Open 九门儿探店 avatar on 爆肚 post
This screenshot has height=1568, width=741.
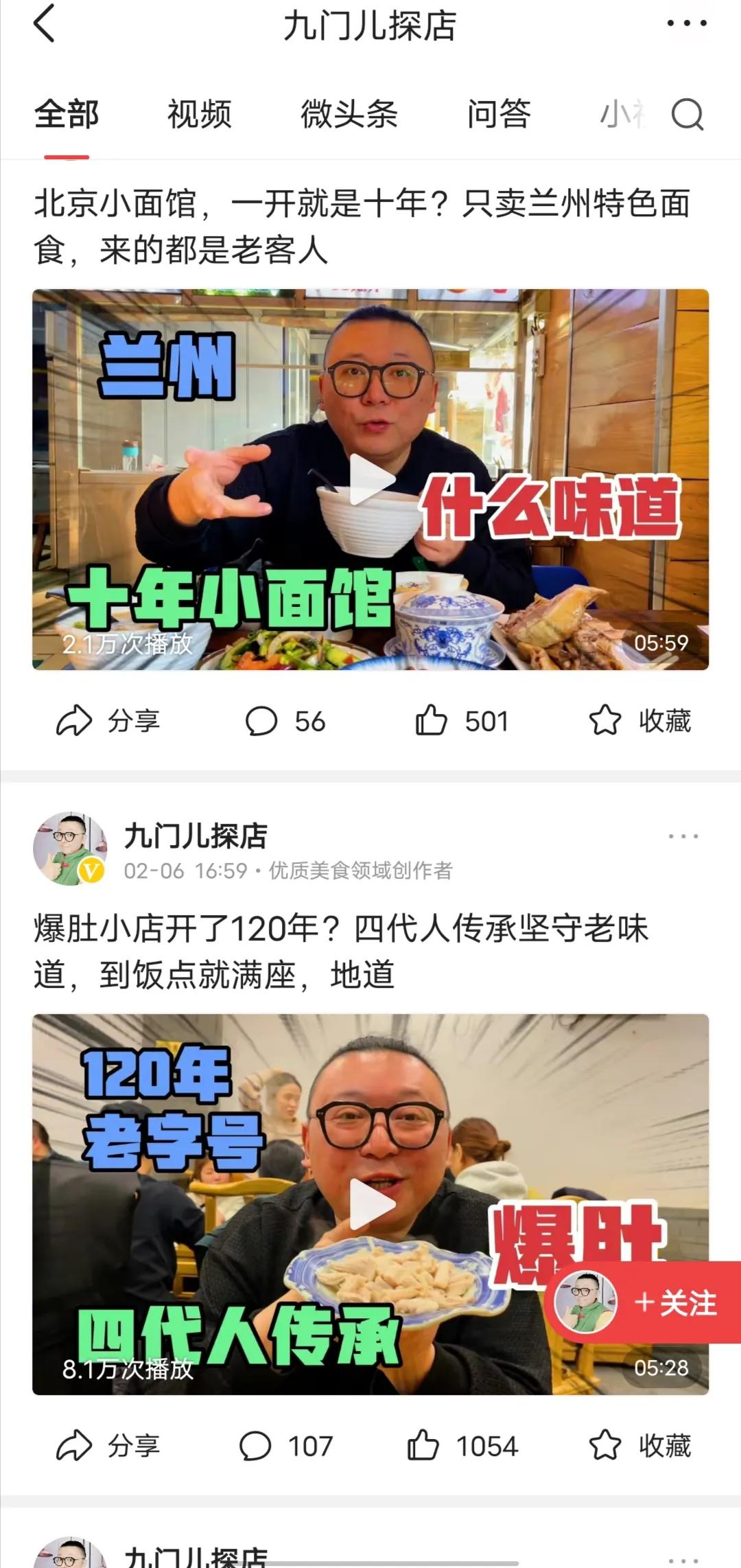pos(69,849)
